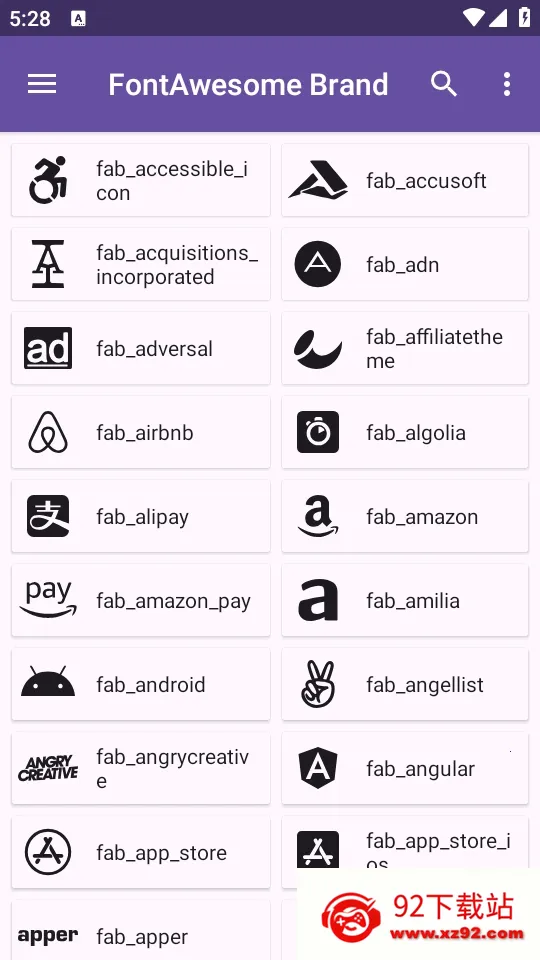This screenshot has width=540, height=960.
Task: Open the fab_accusoft card
Action: click(405, 180)
